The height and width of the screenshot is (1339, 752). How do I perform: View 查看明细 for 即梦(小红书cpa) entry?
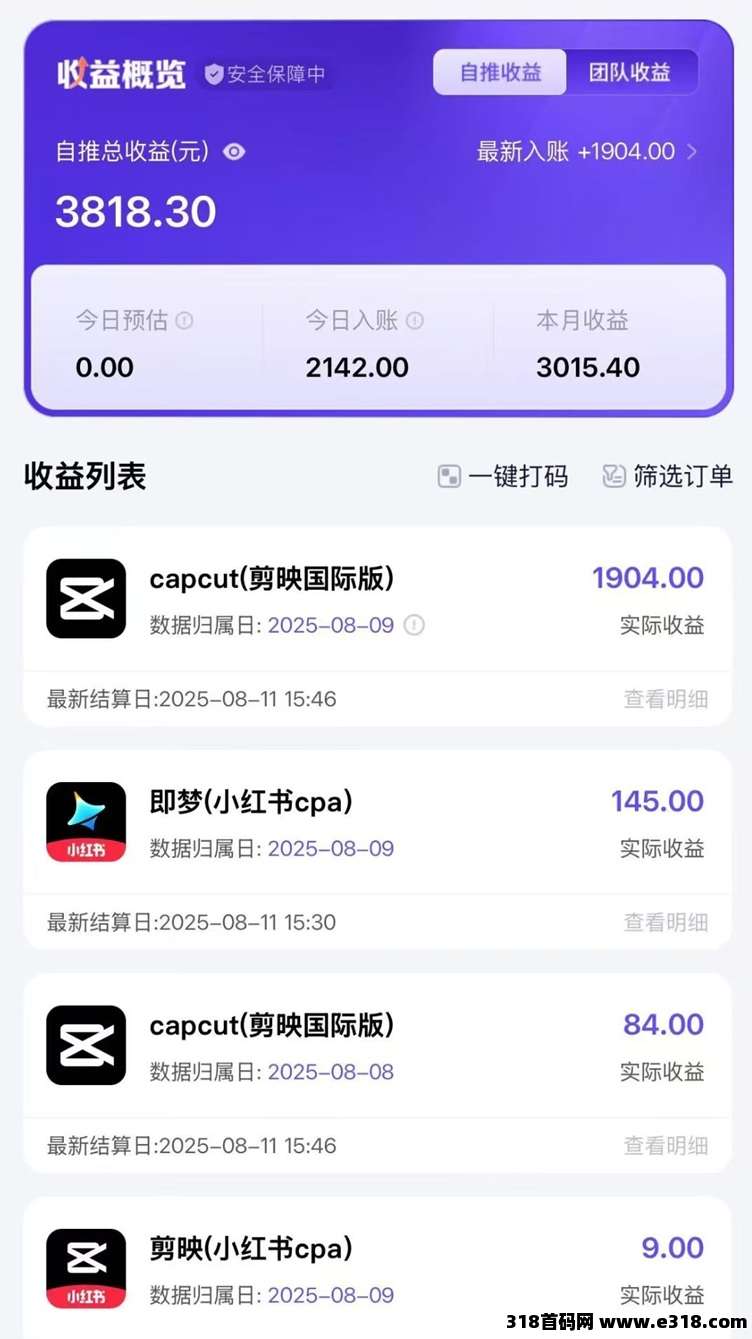[x=665, y=922]
